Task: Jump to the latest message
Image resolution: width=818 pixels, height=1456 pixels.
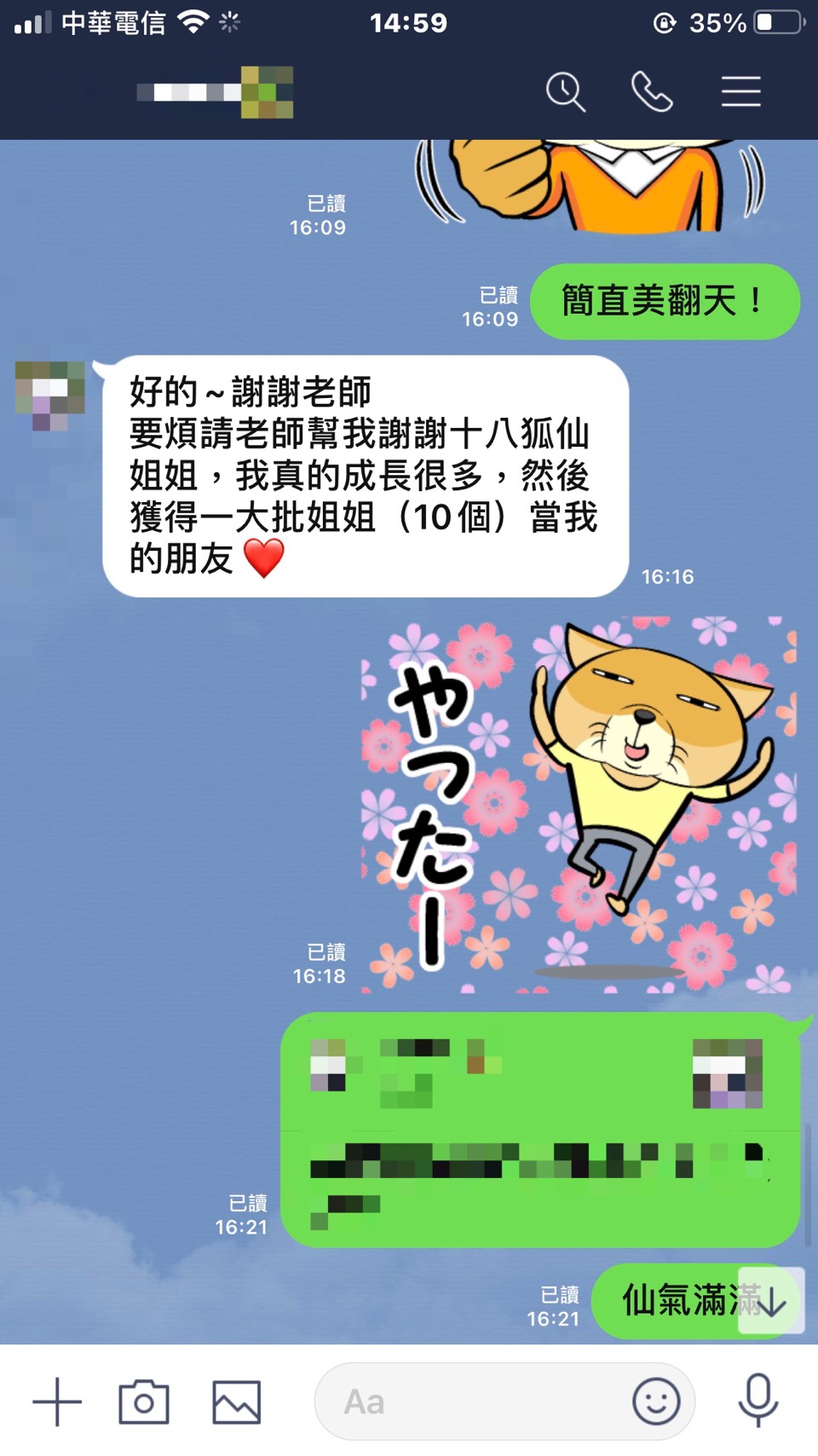Action: coord(772,1301)
